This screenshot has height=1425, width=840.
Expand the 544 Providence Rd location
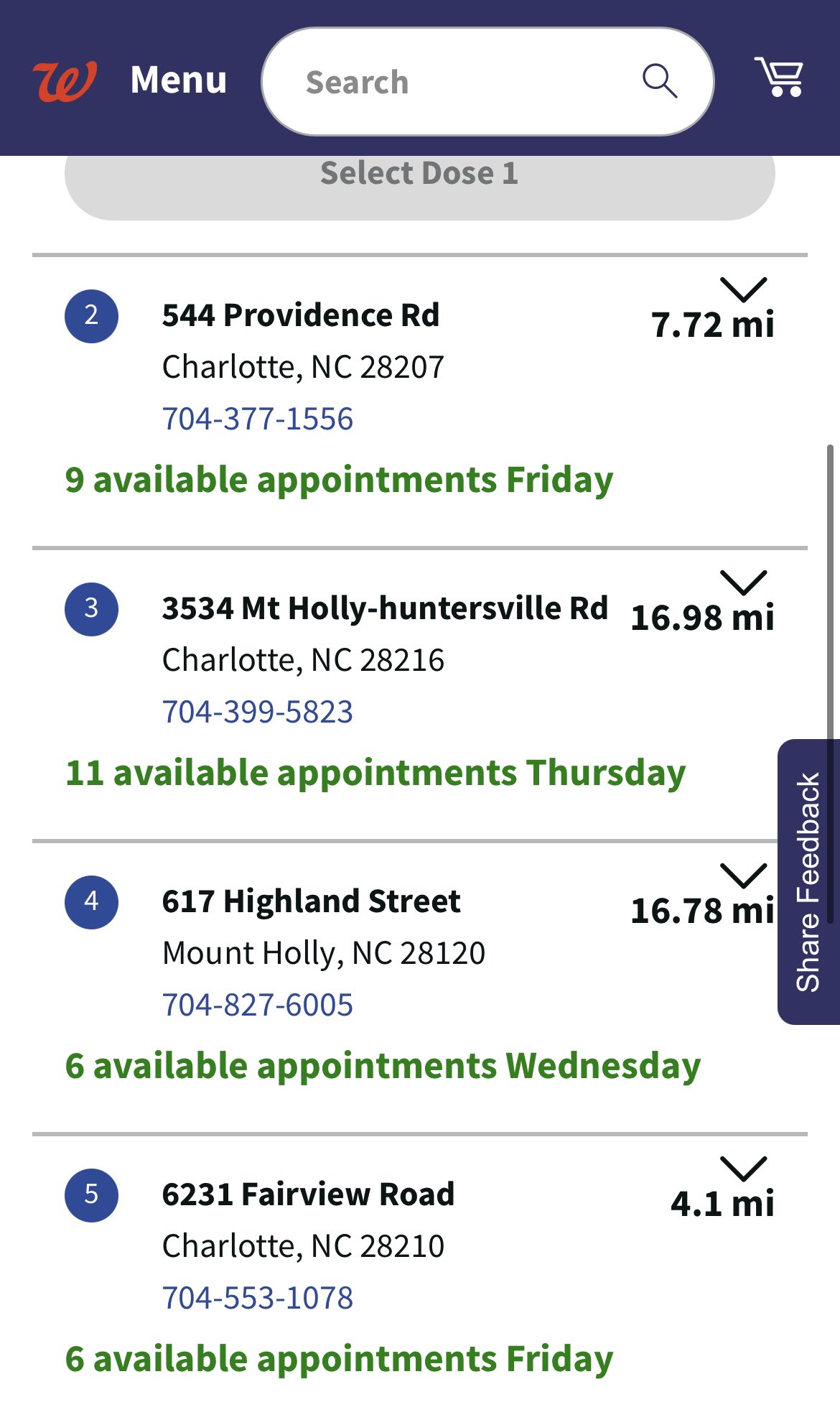pos(743,289)
